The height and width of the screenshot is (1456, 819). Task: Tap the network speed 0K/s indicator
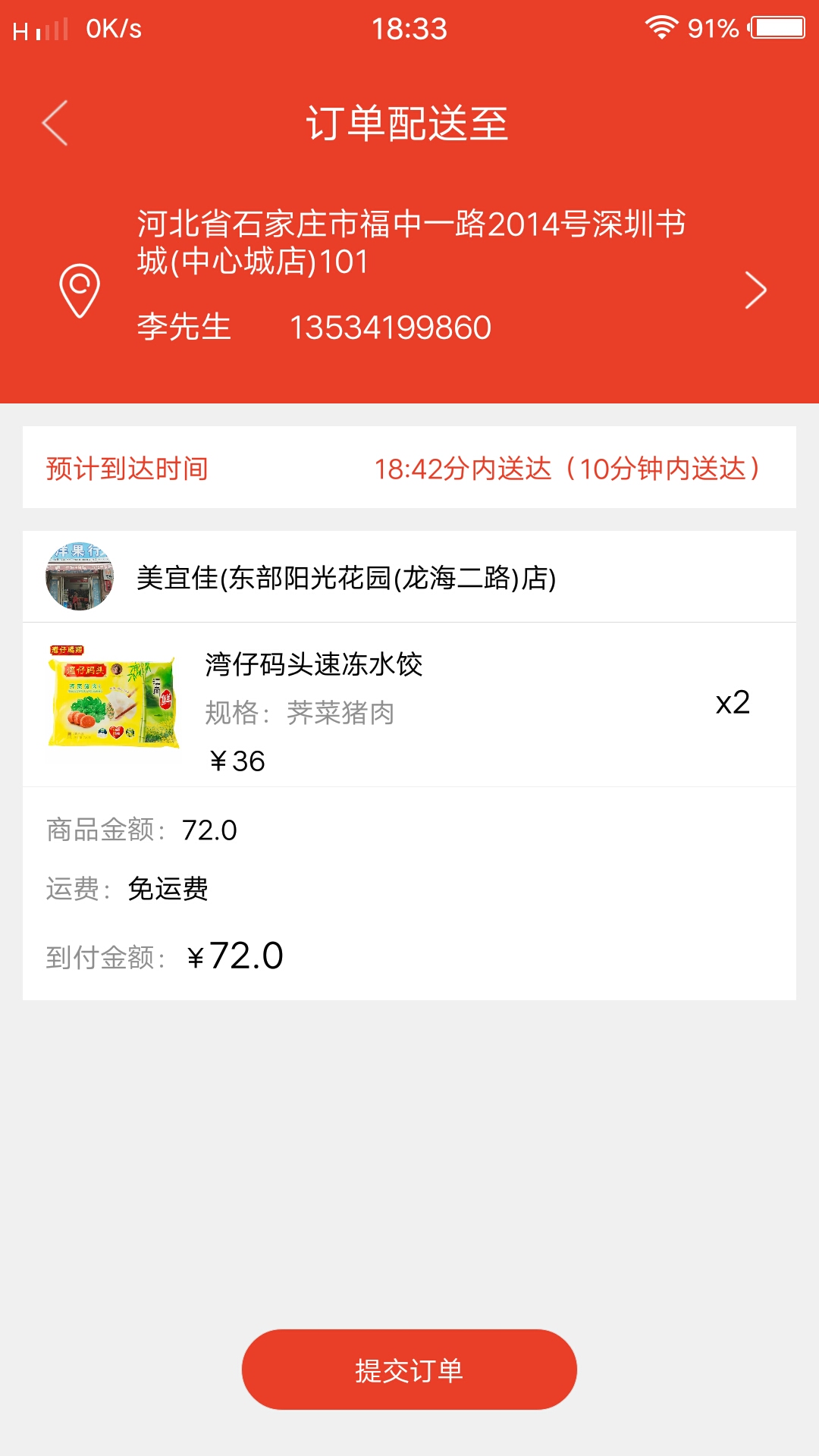[x=112, y=29]
